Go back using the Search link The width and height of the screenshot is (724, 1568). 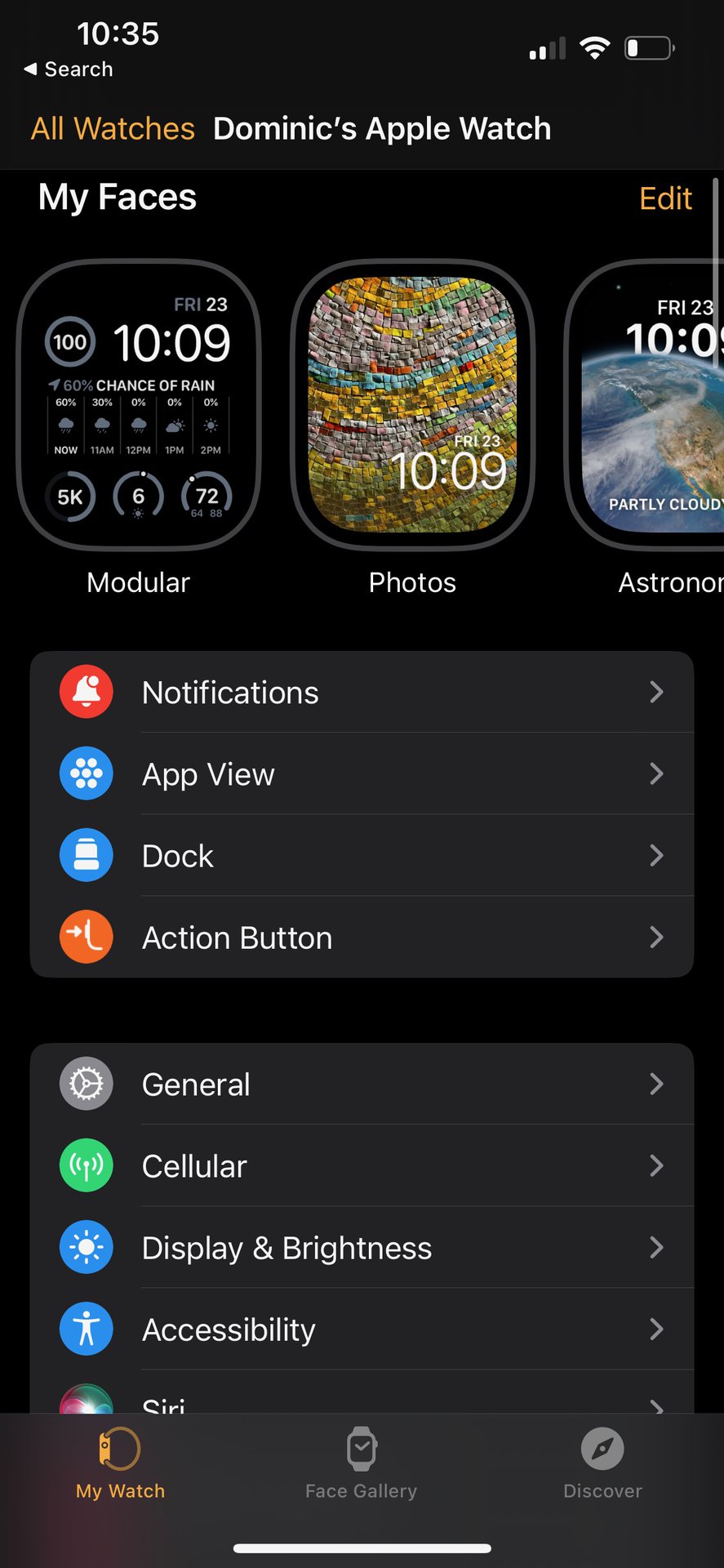pyautogui.click(x=67, y=69)
